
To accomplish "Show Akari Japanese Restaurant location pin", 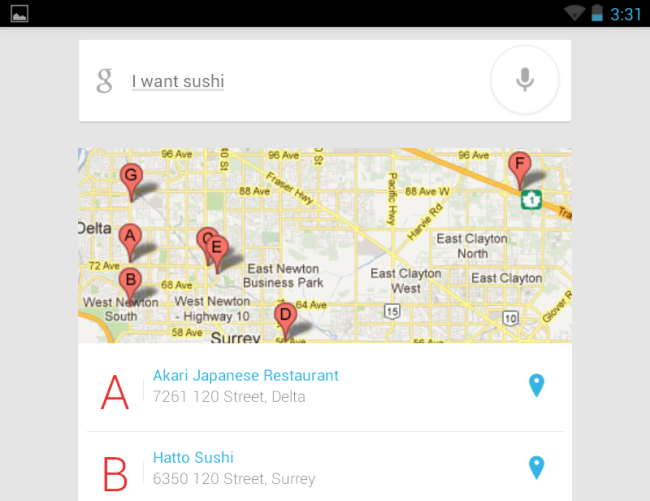I will coord(537,386).
